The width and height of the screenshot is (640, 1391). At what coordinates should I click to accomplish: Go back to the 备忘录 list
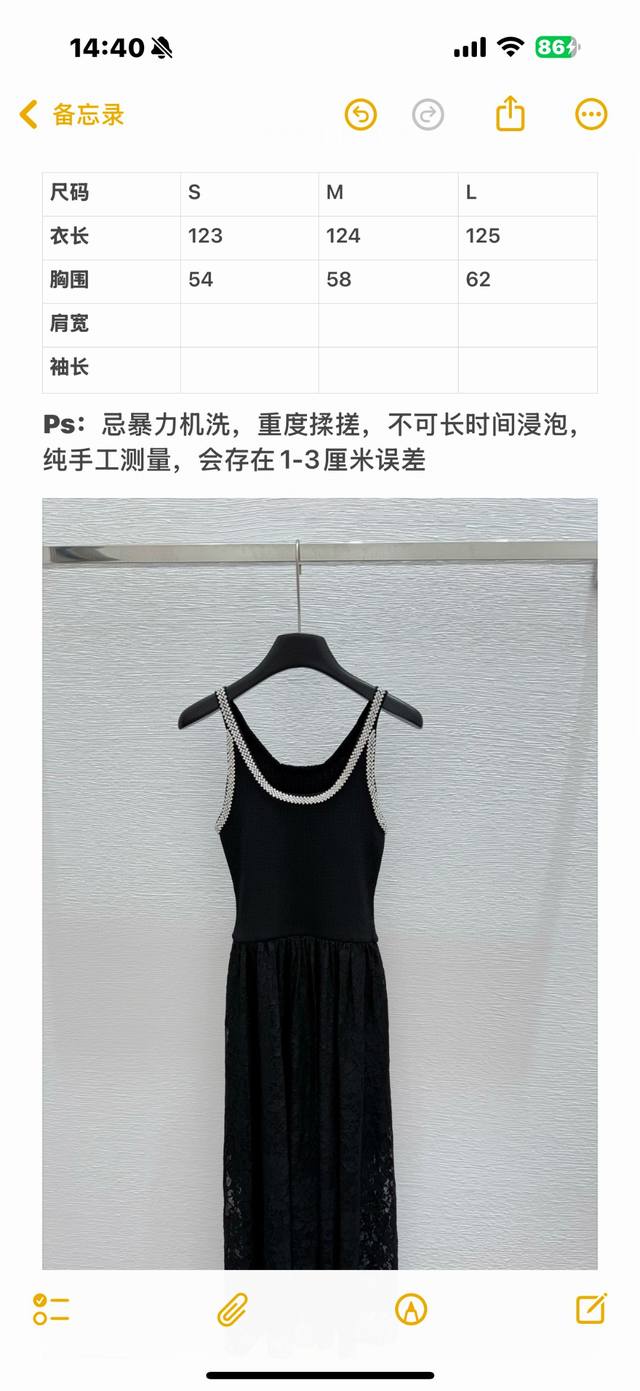(x=72, y=115)
